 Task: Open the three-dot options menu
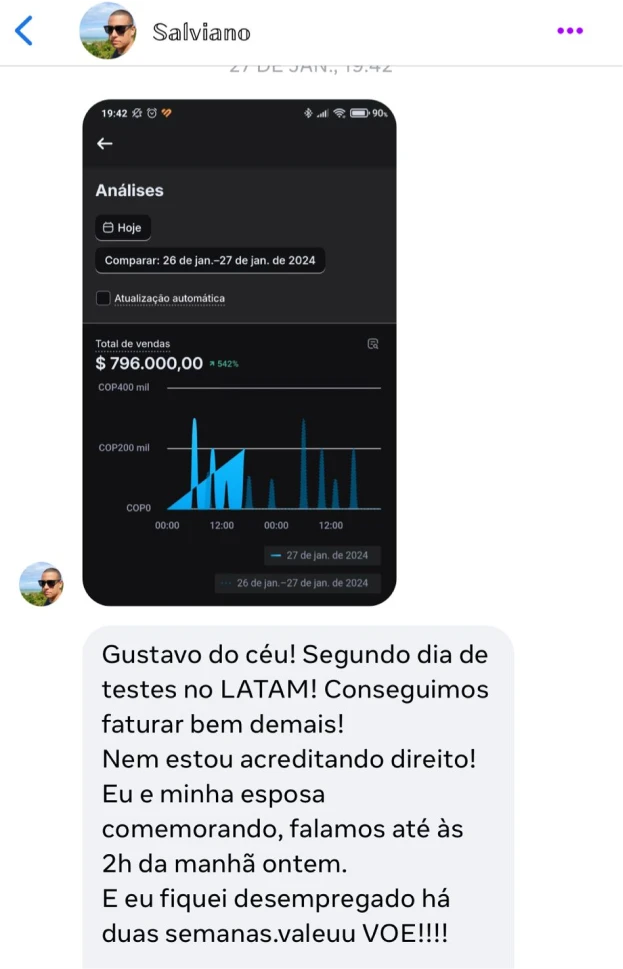(569, 31)
